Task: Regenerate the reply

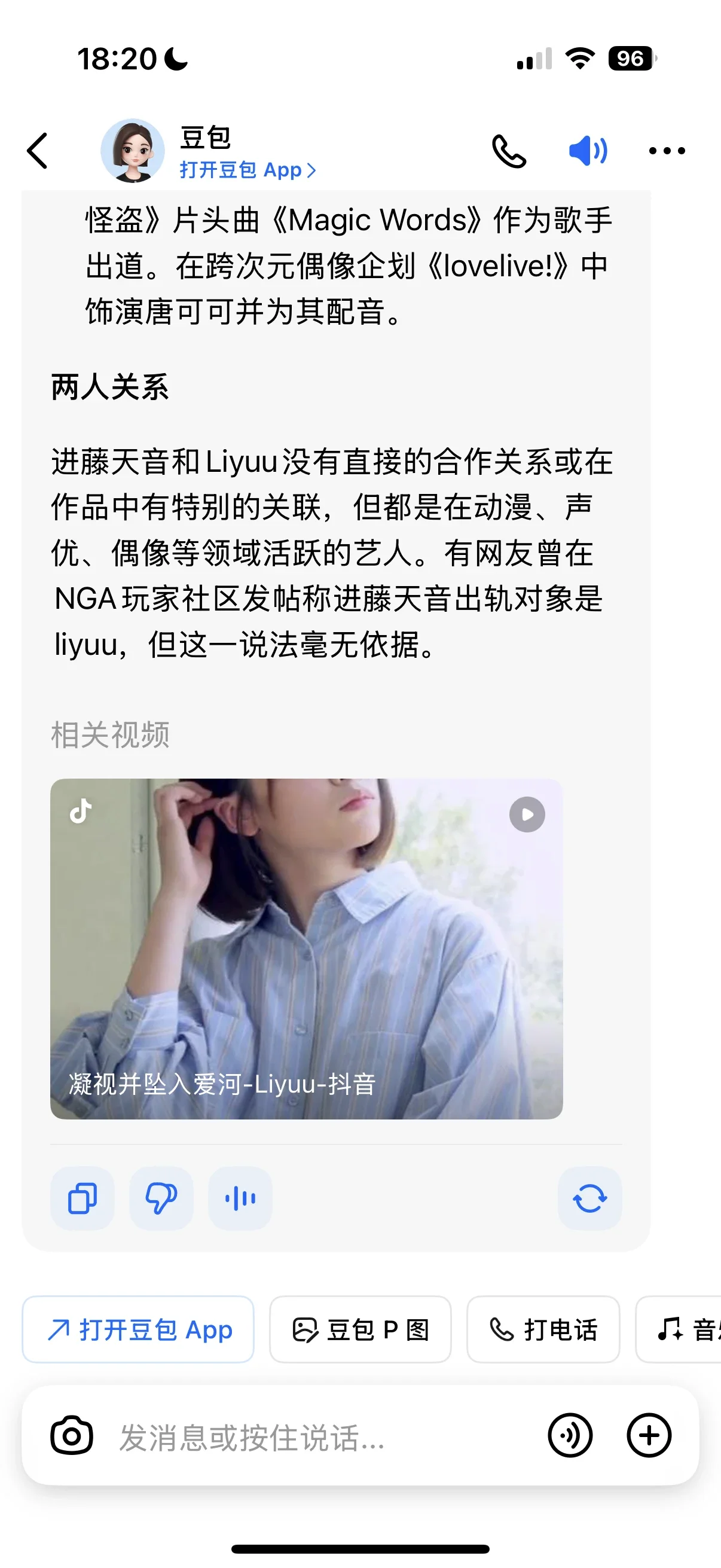Action: point(589,1198)
